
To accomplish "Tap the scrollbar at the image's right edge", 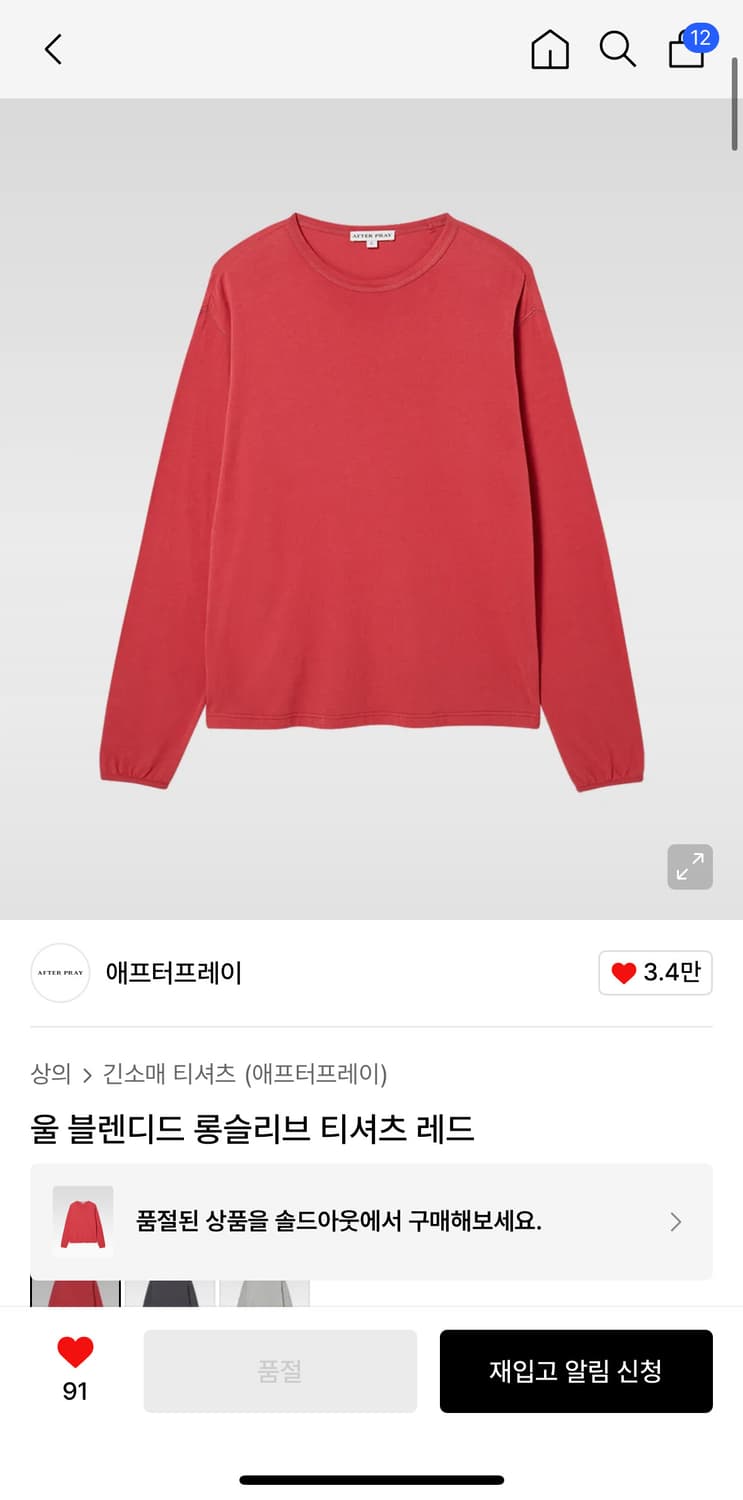I will tap(736, 150).
